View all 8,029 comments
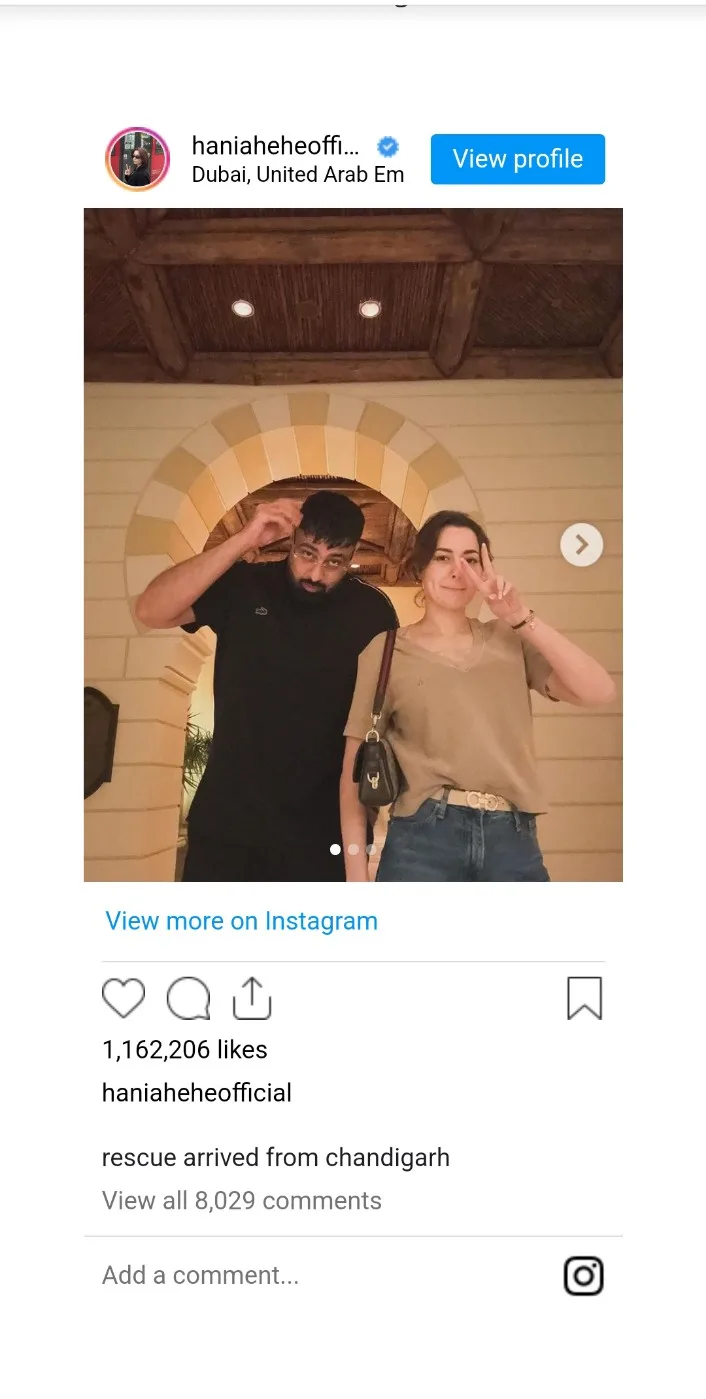This screenshot has width=706, height=1399. pyautogui.click(x=241, y=1200)
